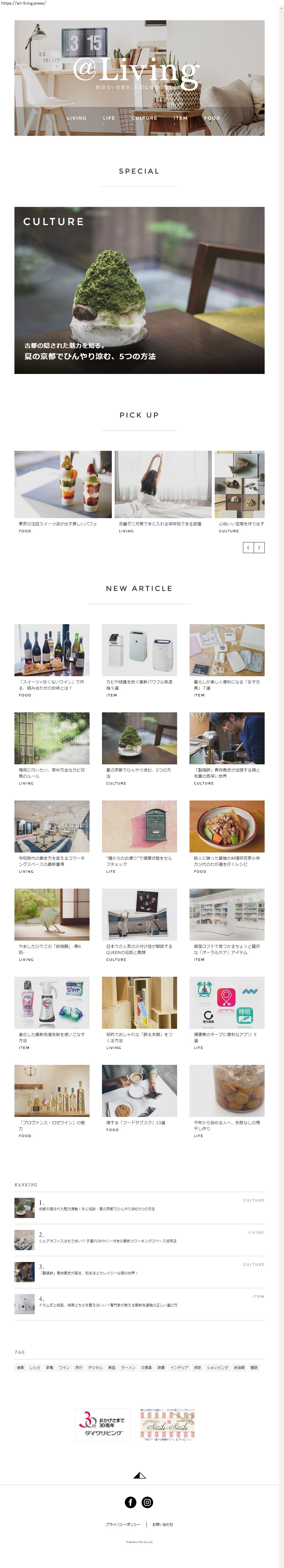This screenshot has height=1568, width=284.
Task: Select the ワイン tag chip
Action: 64,1367
